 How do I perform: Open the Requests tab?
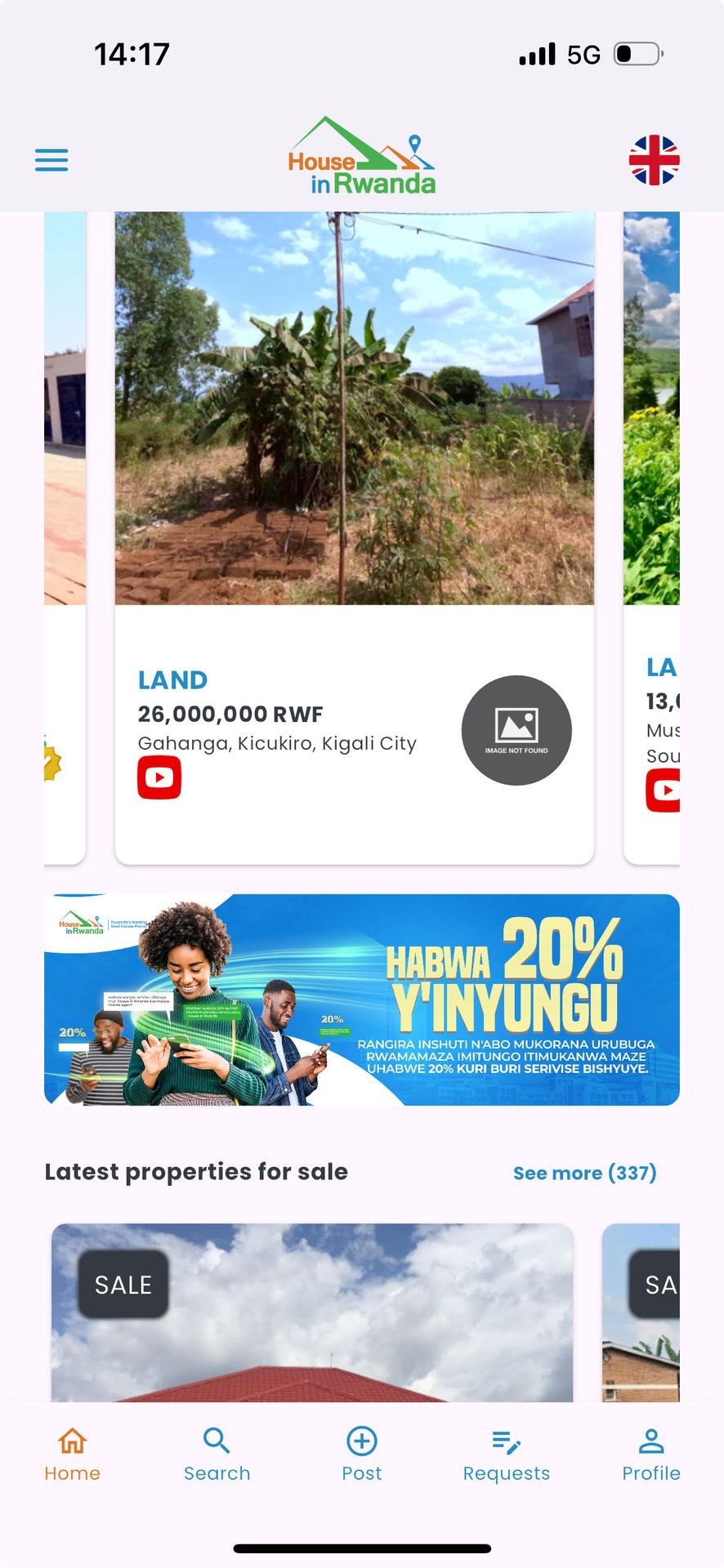point(507,1454)
